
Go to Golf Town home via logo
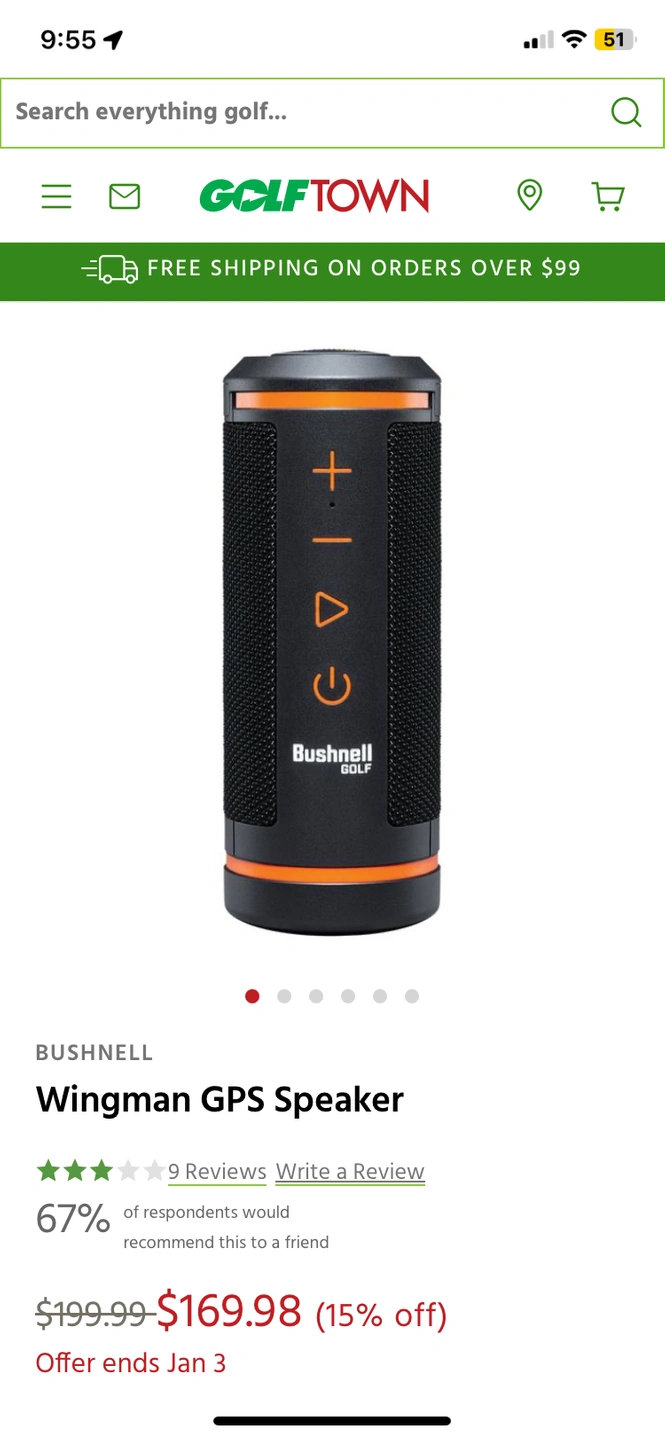tap(314, 196)
